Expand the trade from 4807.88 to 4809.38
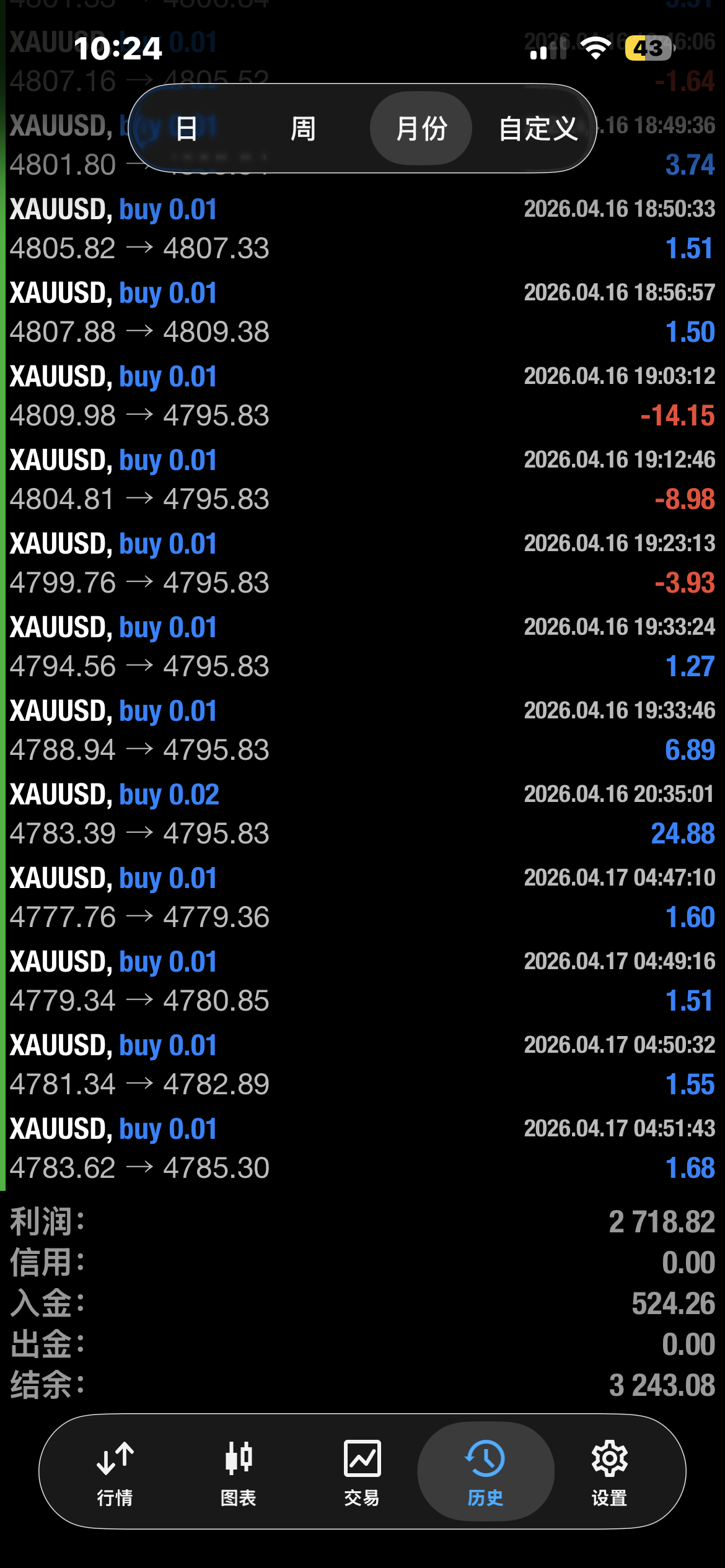725x1568 pixels. tap(362, 313)
